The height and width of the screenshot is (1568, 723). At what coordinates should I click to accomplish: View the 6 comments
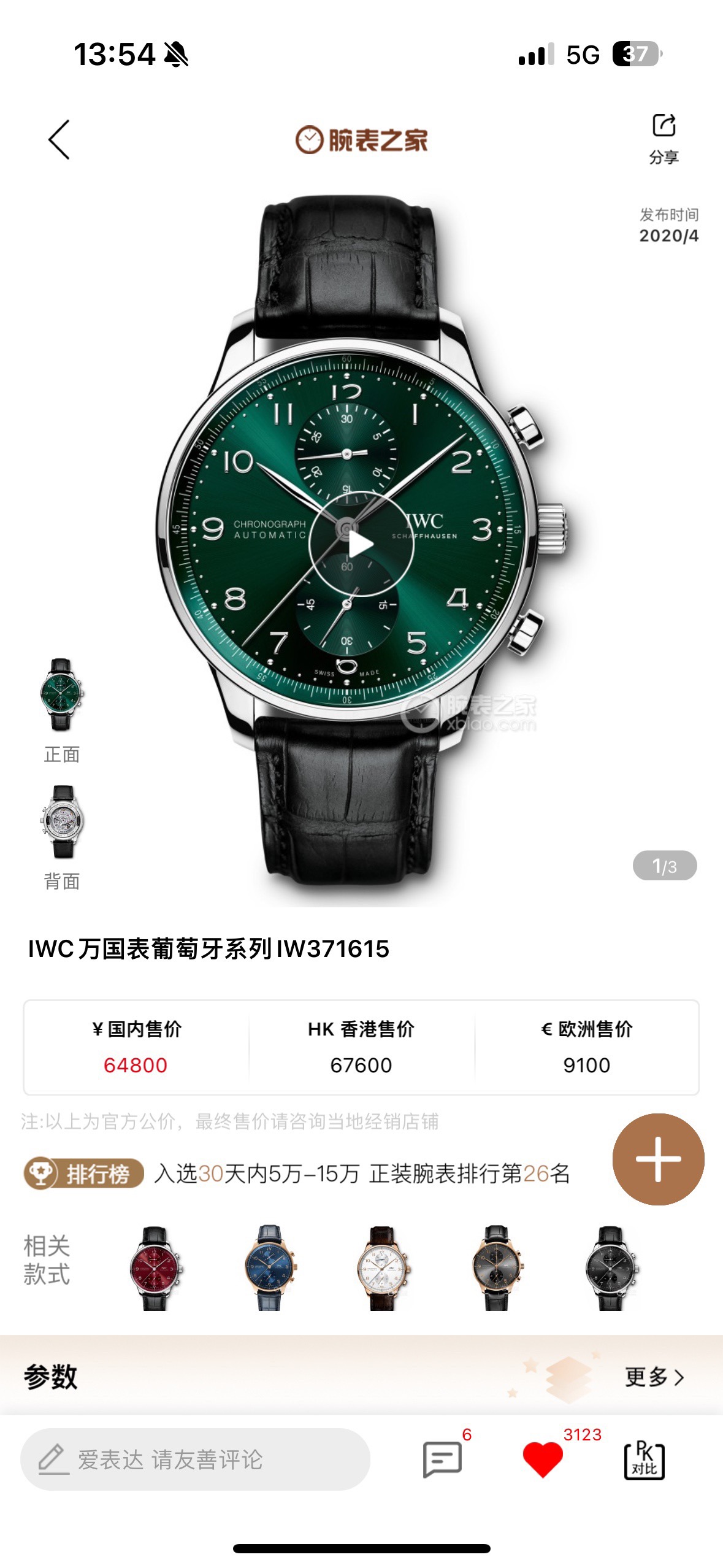[442, 1459]
